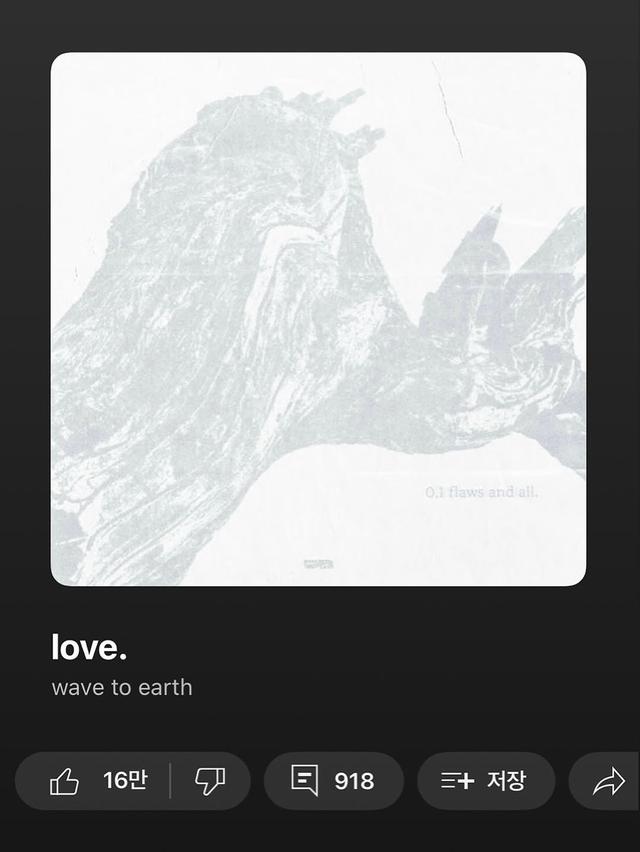Viewport: 640px width, 852px height.
Task: Open artist wave to earth
Action: (121, 688)
